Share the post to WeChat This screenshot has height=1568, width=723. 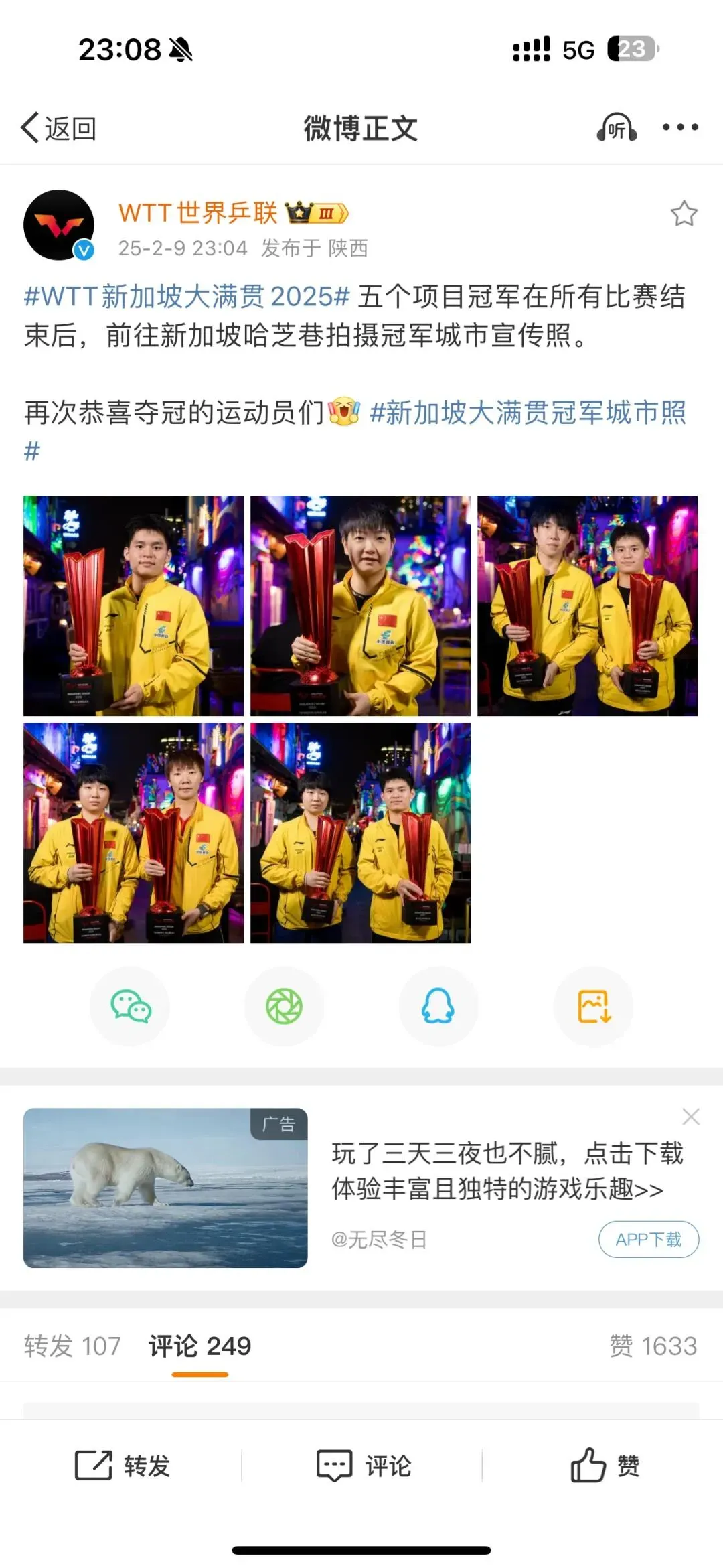click(131, 1006)
